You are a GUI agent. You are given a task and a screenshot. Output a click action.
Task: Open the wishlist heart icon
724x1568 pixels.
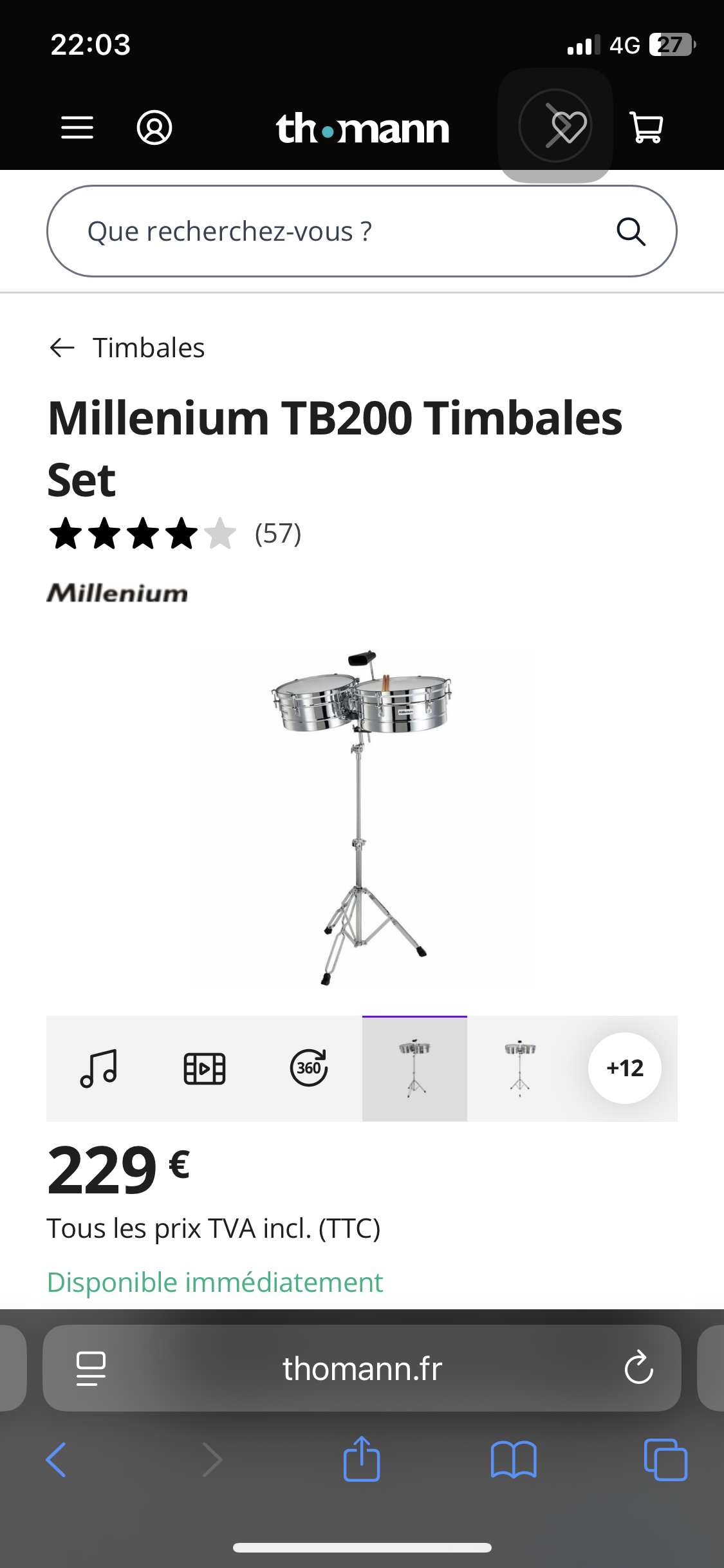[555, 126]
